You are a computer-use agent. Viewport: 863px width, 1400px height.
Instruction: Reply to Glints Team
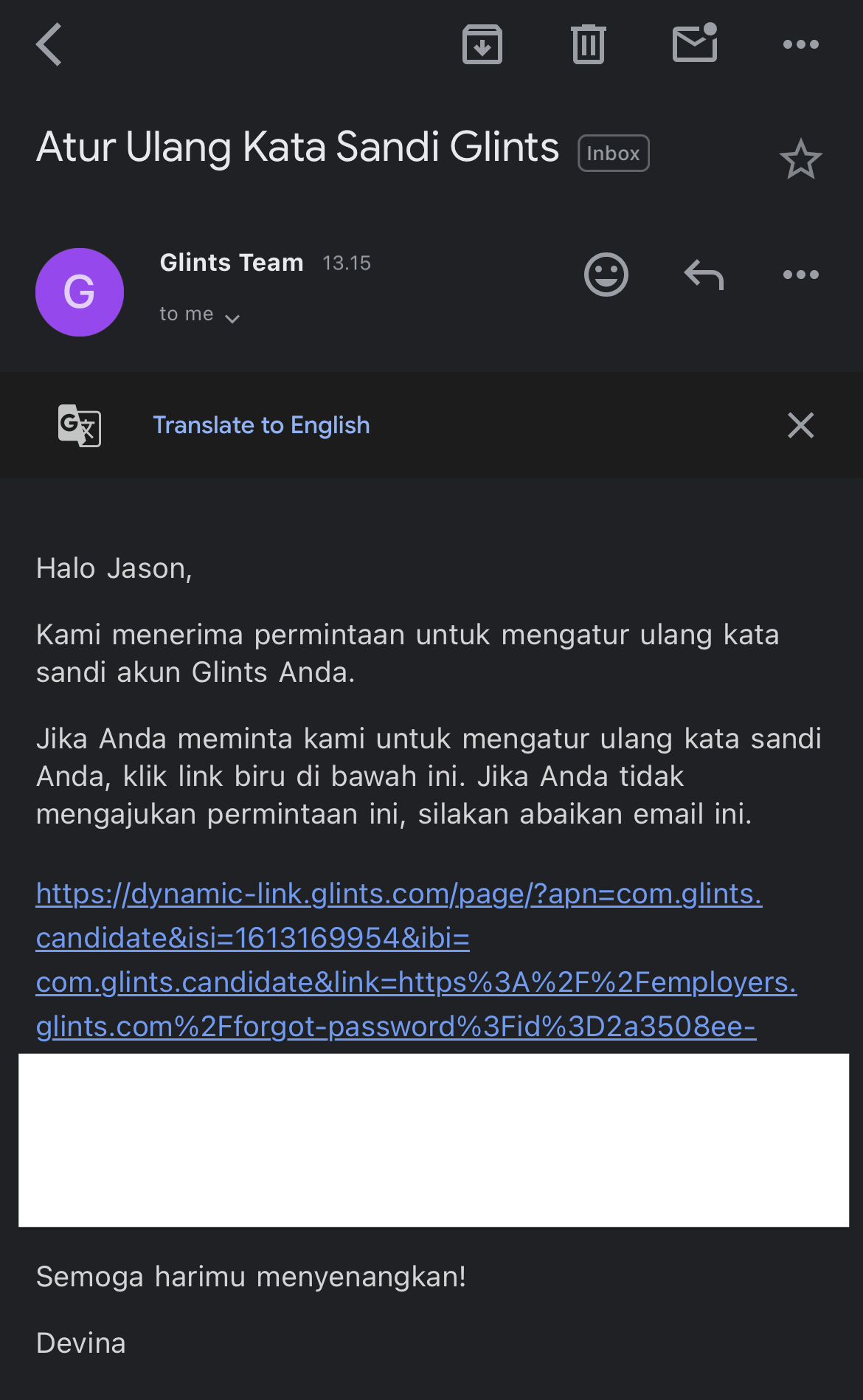[x=704, y=275]
